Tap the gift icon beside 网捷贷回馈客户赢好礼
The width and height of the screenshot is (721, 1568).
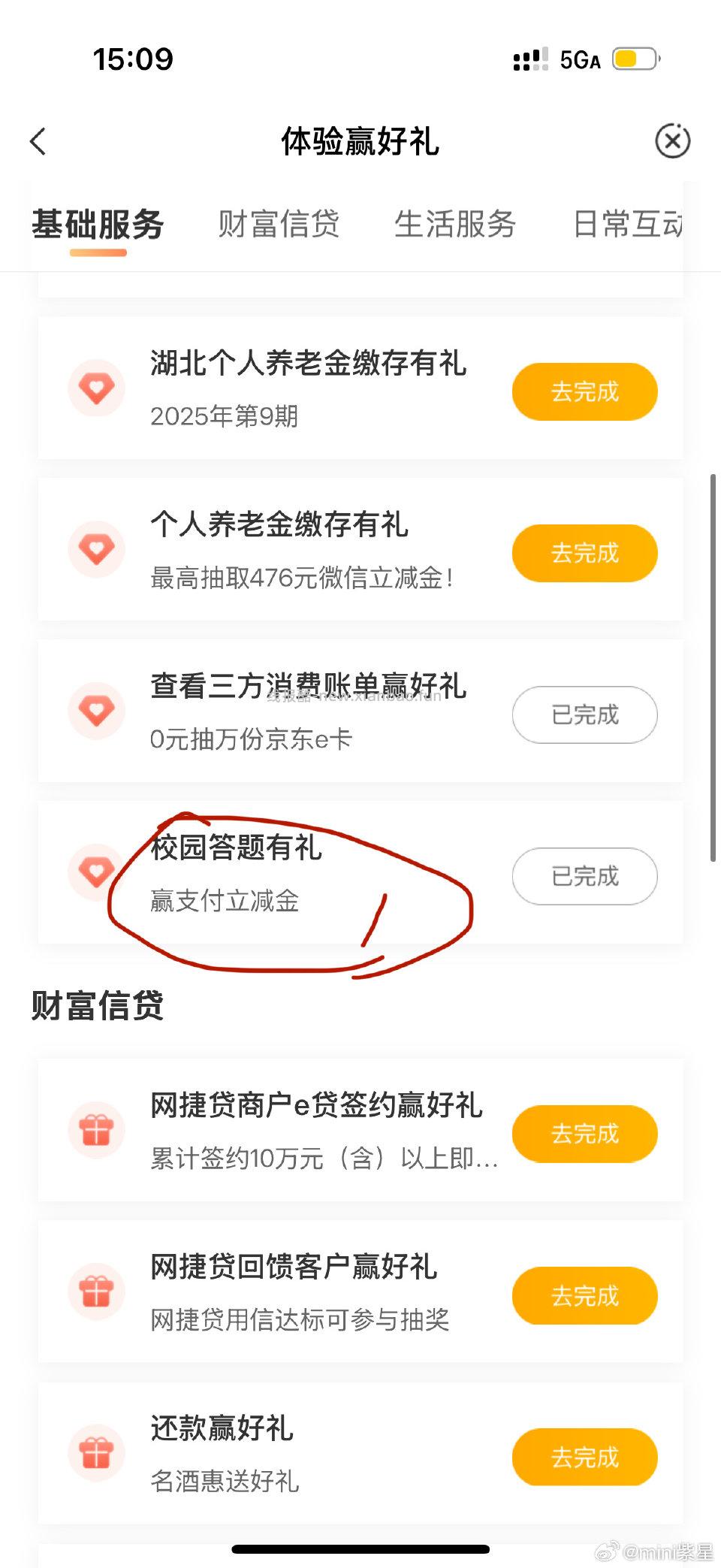96,1291
